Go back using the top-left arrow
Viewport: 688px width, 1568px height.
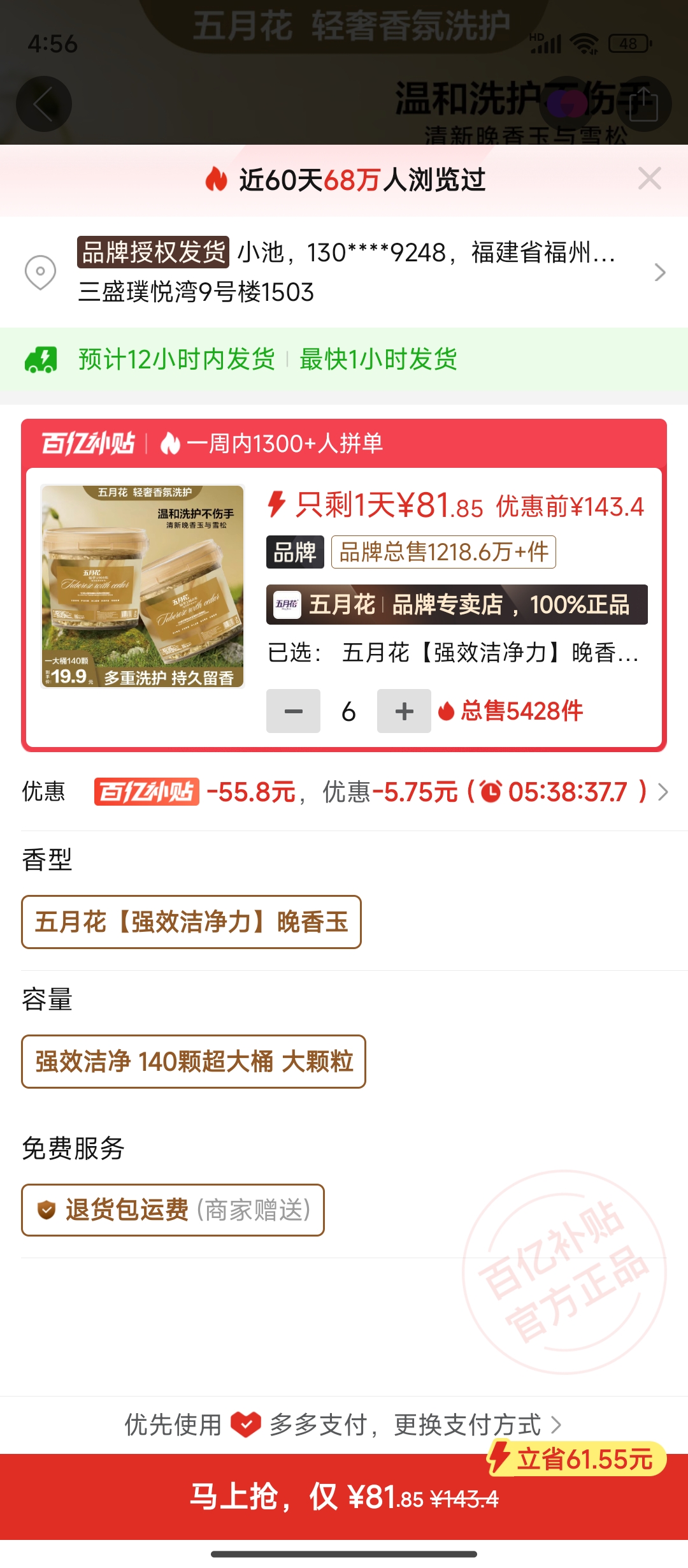[43, 104]
